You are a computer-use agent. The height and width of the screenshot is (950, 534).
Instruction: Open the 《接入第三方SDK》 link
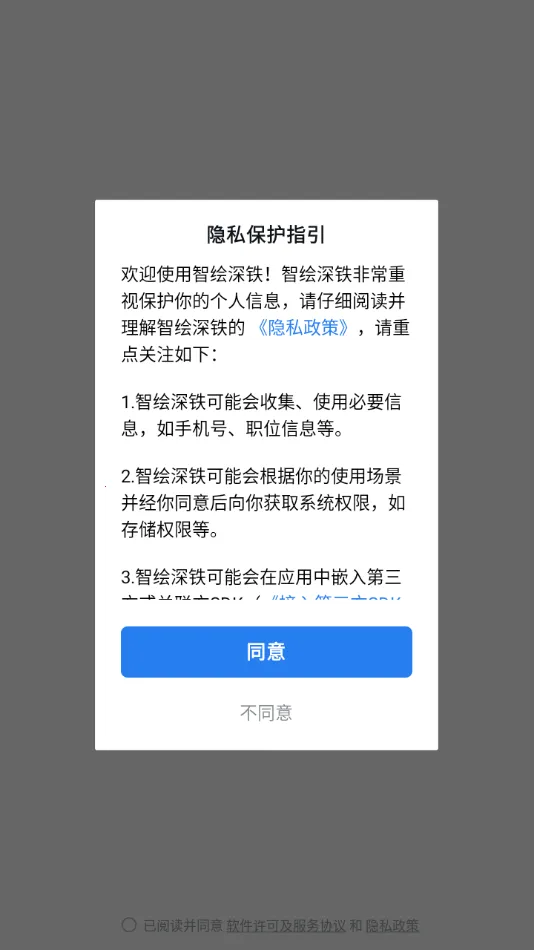click(x=335, y=597)
